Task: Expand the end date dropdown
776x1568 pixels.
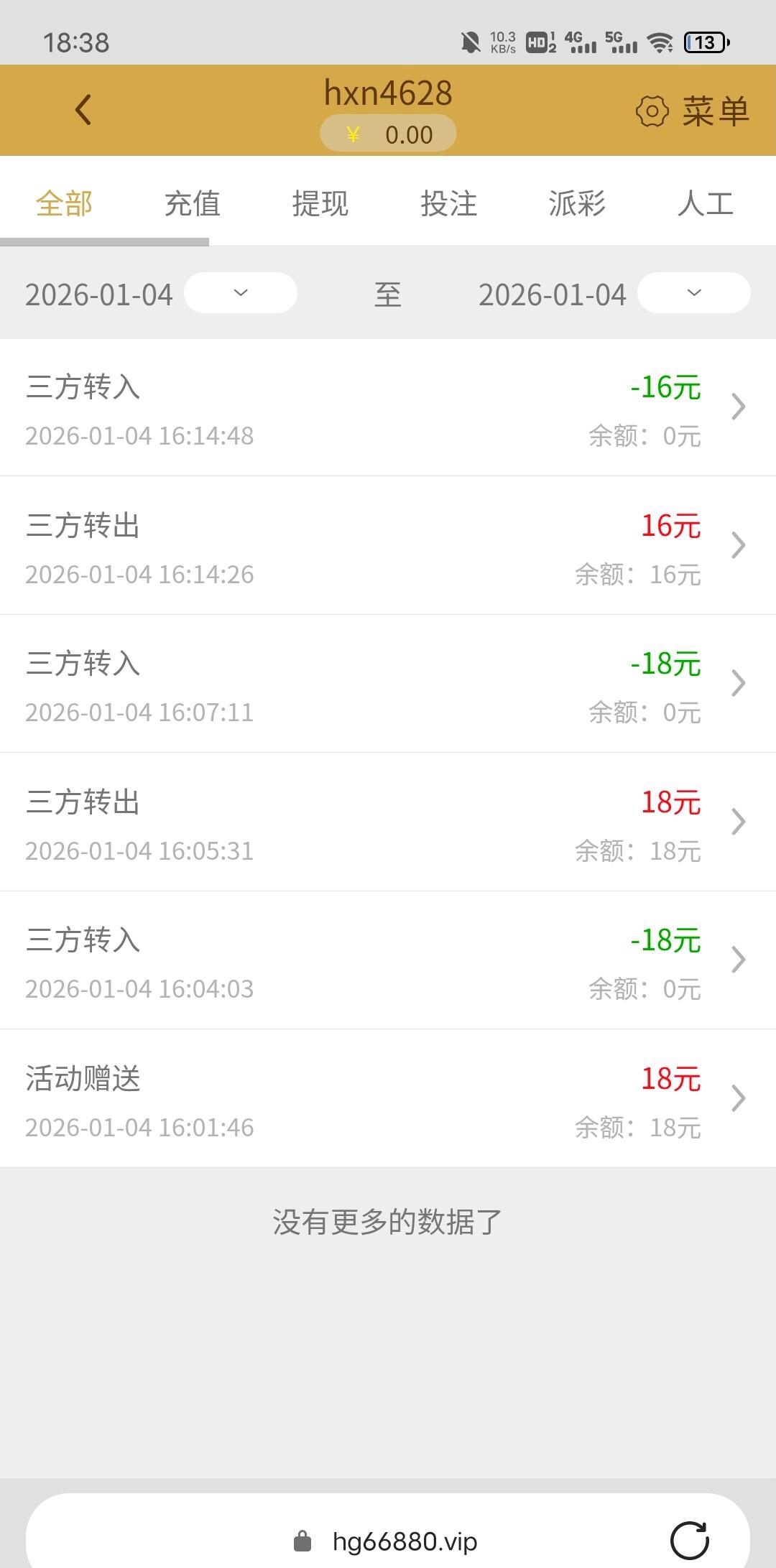Action: click(693, 293)
